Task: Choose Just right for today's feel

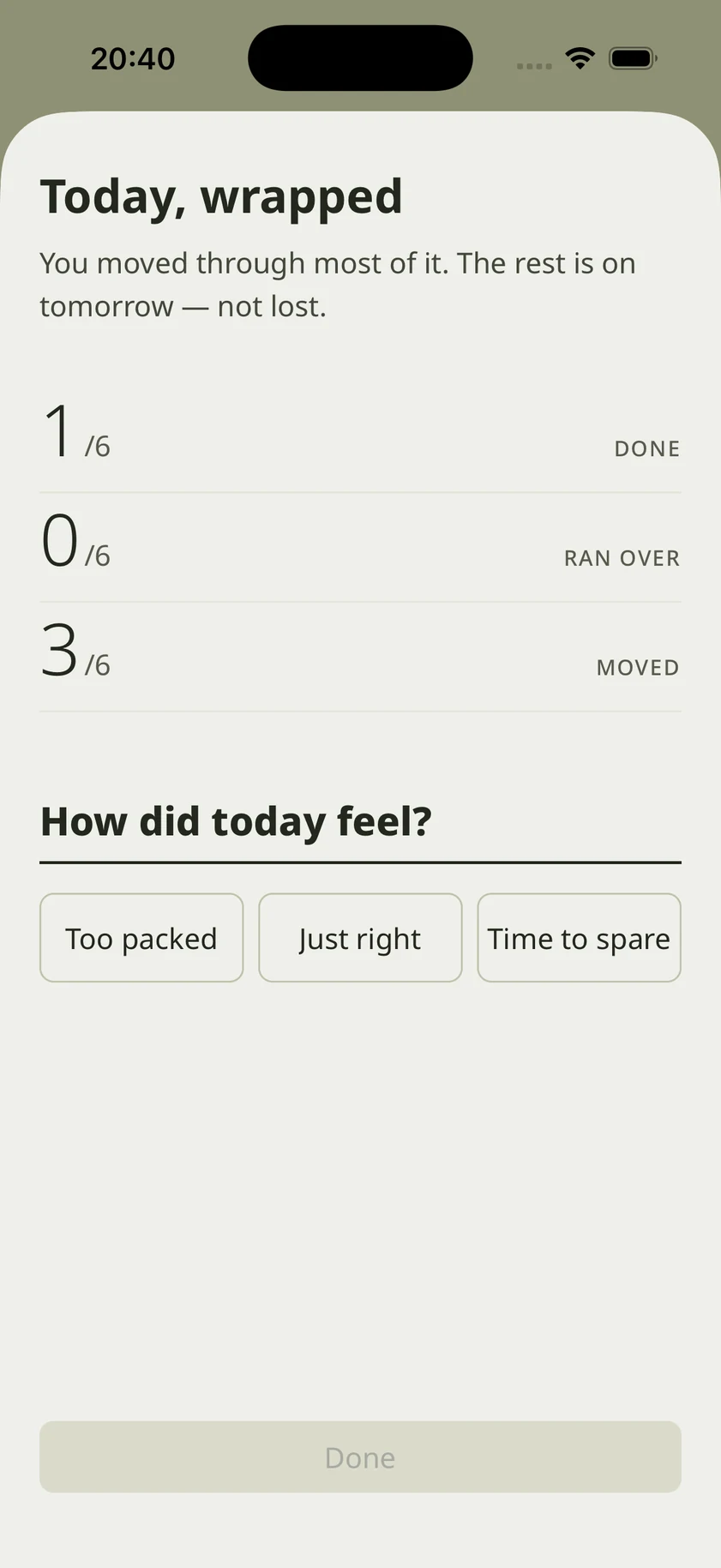Action: pyautogui.click(x=360, y=938)
